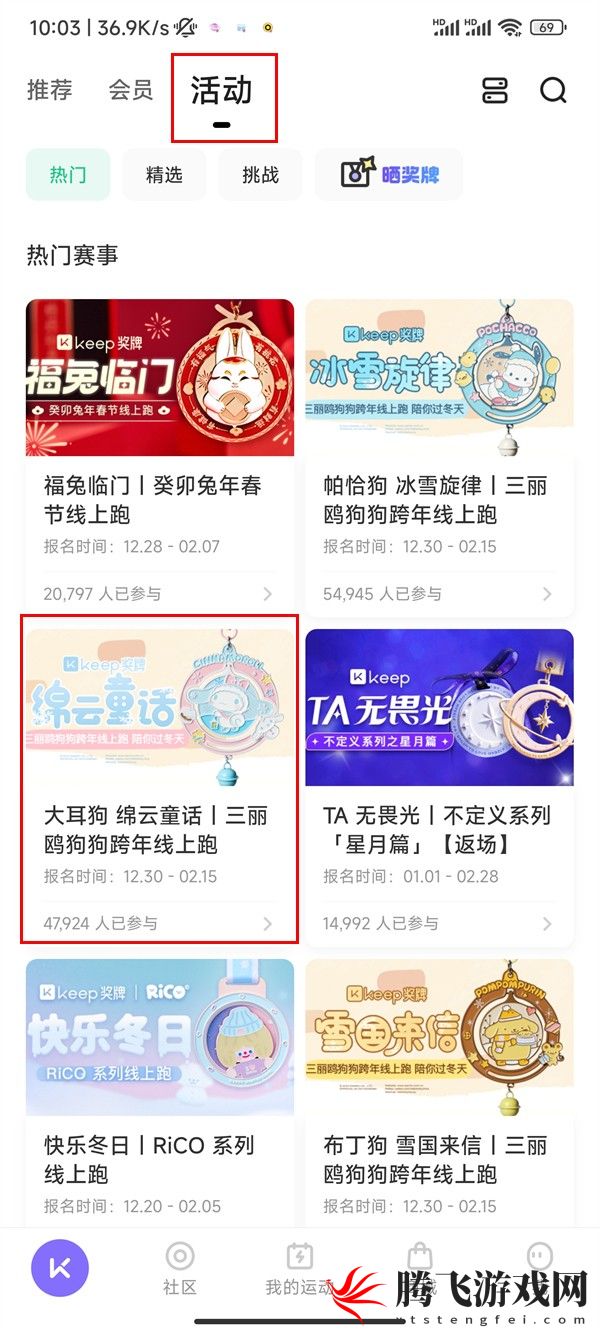Open the 帕恰狗 冰雪旋律 event card
Image resolution: width=600 pixels, height=1333 pixels.
tap(439, 455)
